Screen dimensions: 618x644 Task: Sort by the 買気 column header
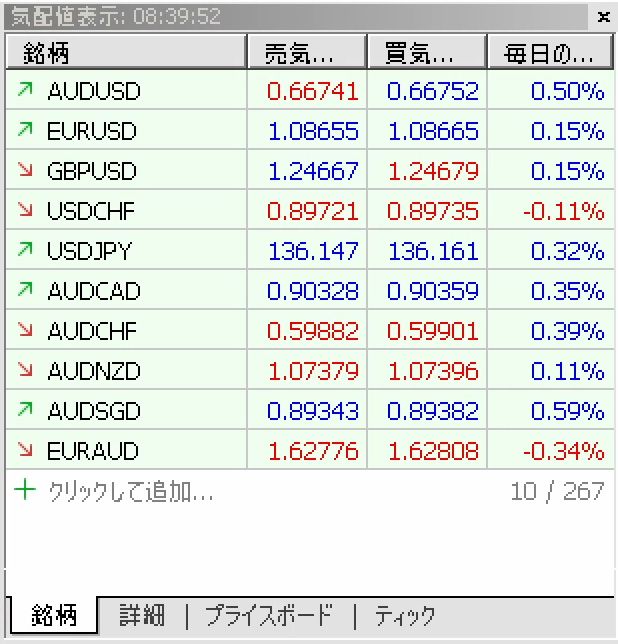[426, 52]
